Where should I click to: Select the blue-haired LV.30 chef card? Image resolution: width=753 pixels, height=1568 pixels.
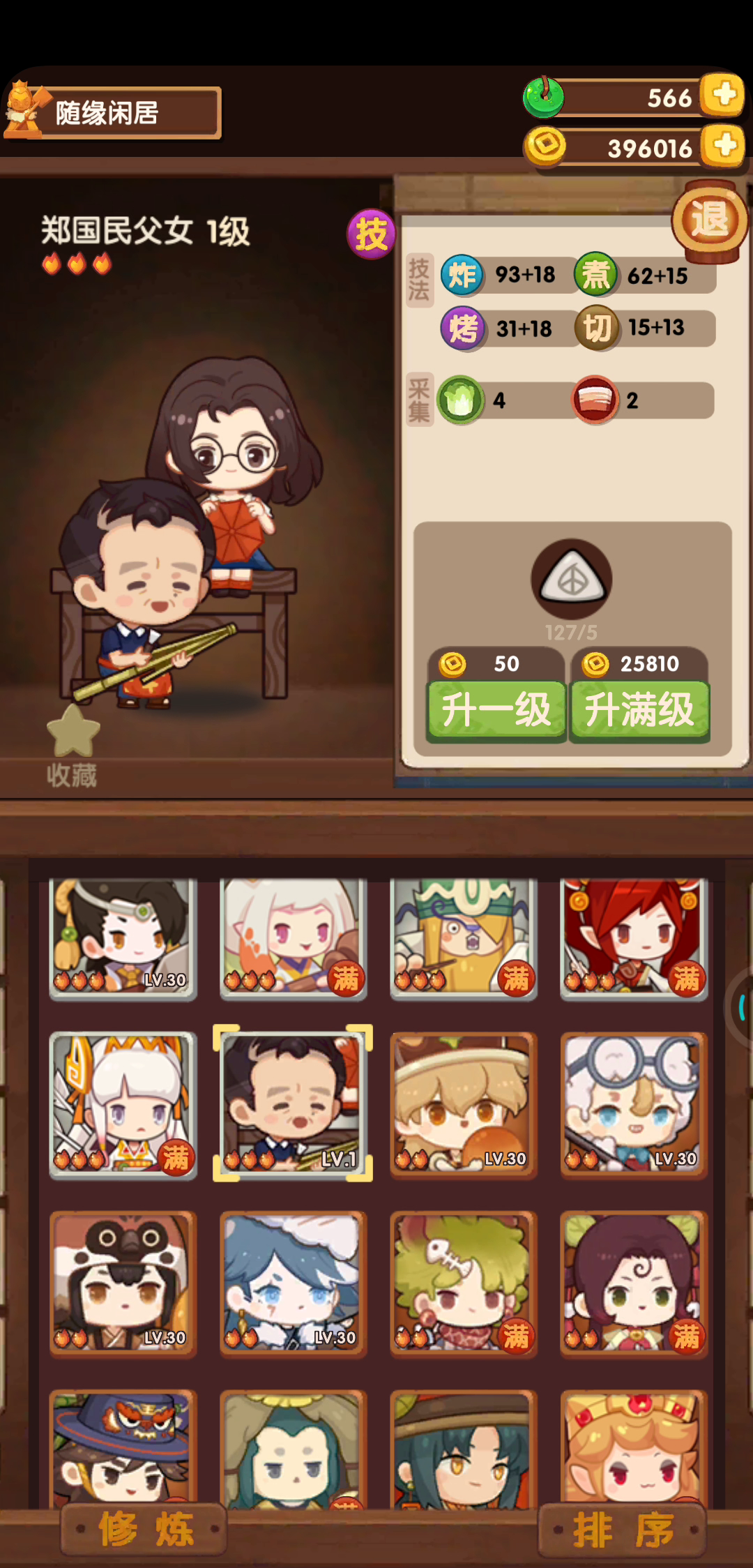click(293, 1283)
